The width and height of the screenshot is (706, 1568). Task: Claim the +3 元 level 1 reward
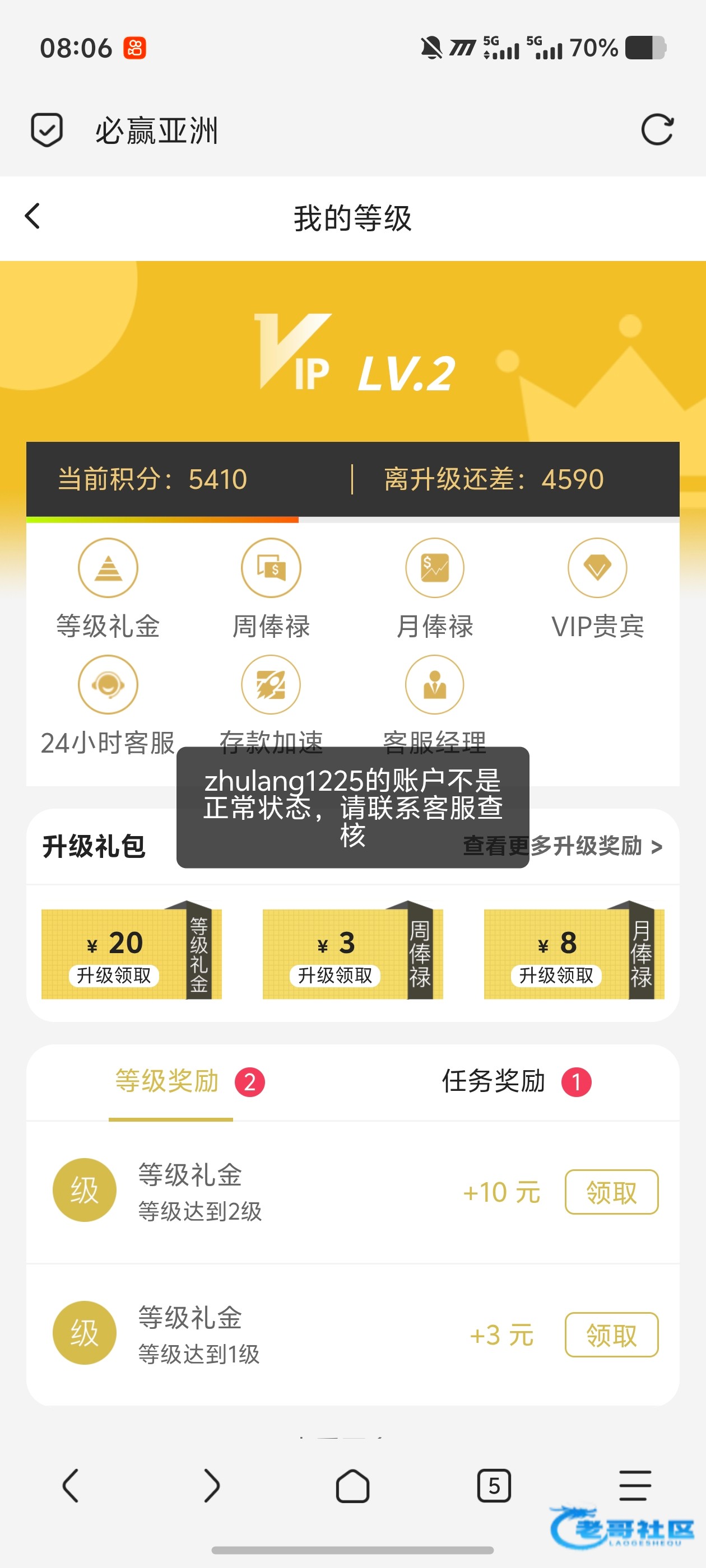(611, 1335)
